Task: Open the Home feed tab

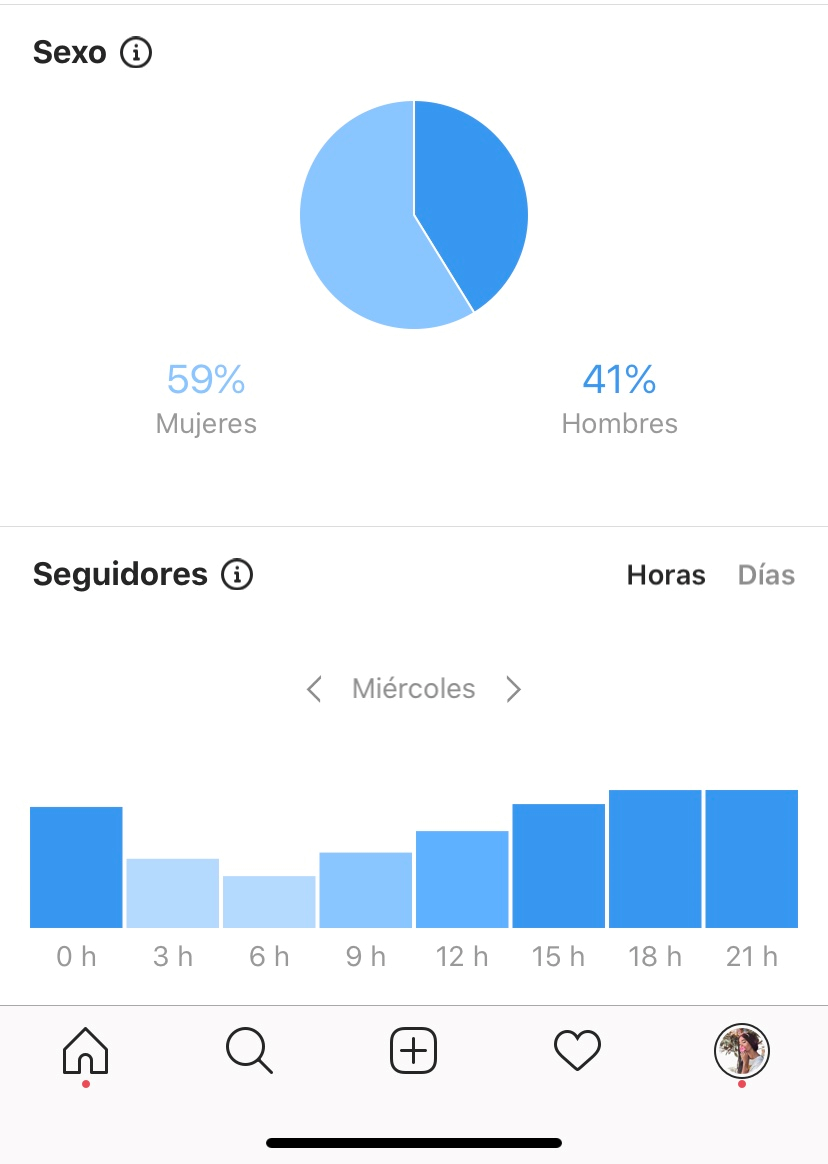Action: tap(85, 1051)
